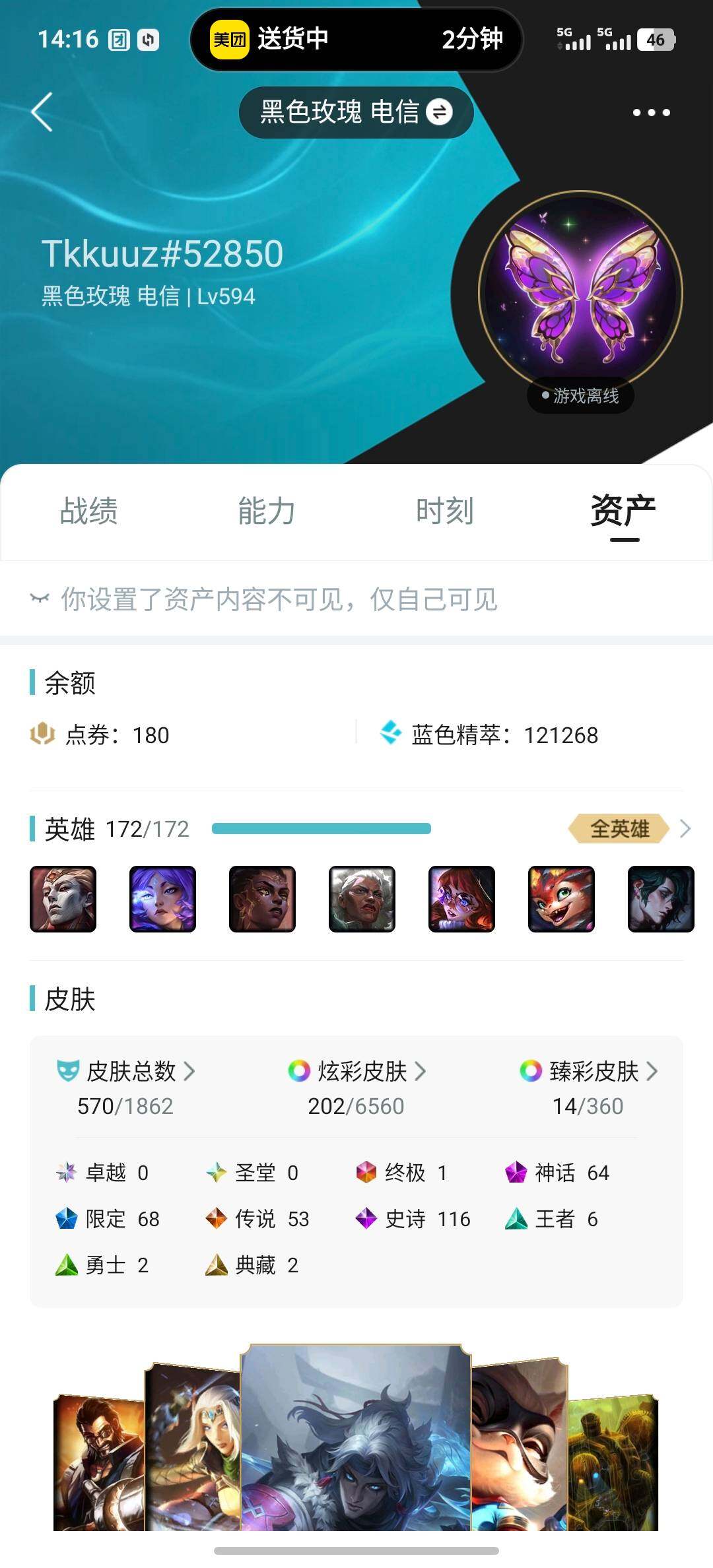Open 臻彩皮肤 skins list

pos(588,1071)
